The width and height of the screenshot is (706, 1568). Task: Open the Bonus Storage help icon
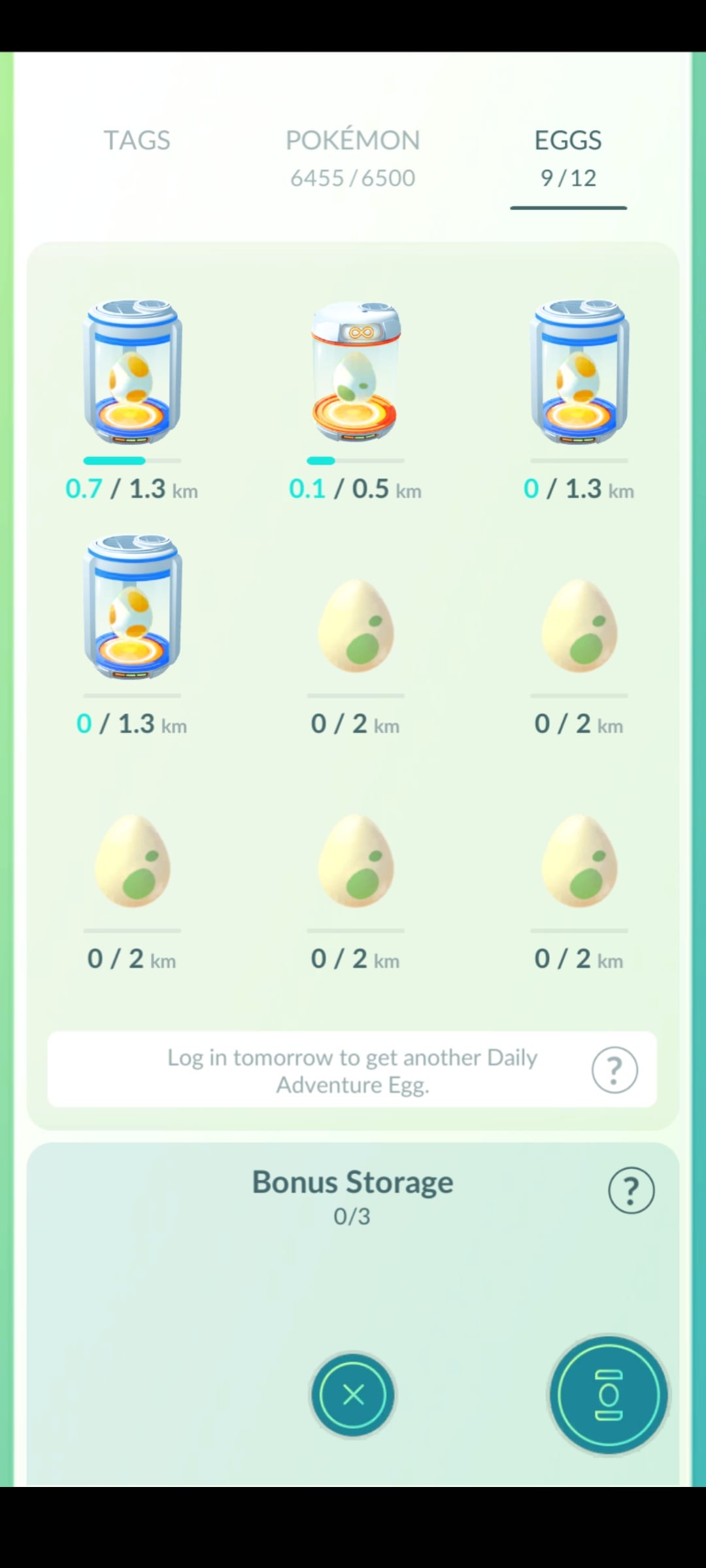[631, 1190]
